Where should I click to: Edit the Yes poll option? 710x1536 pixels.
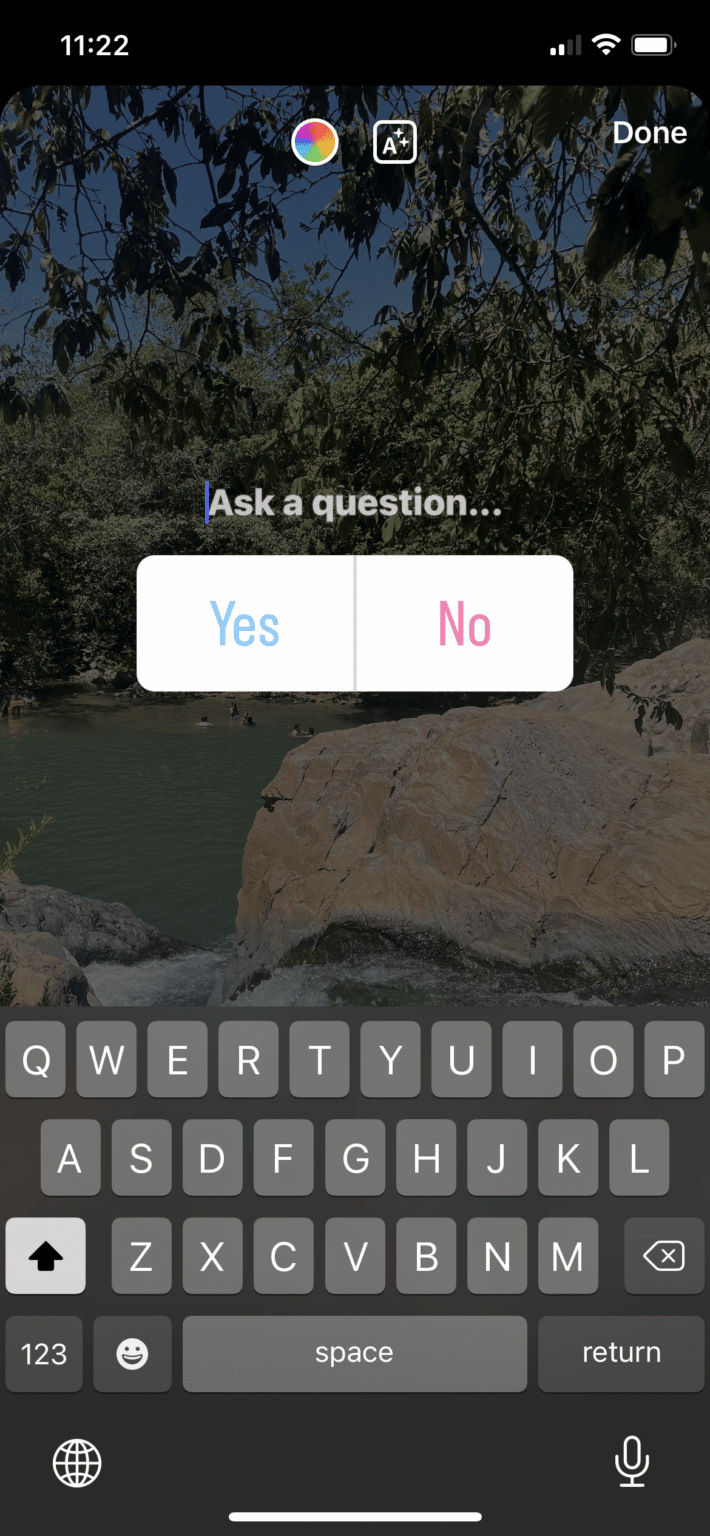click(245, 623)
